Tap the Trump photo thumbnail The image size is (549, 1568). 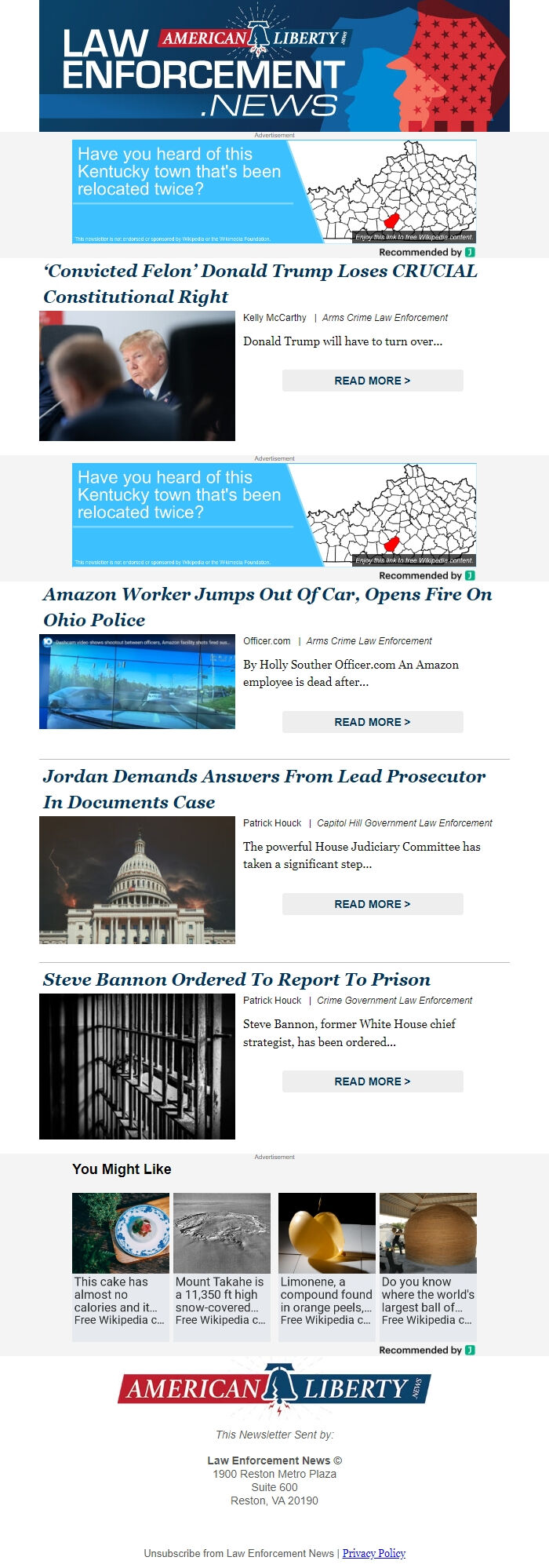137,375
